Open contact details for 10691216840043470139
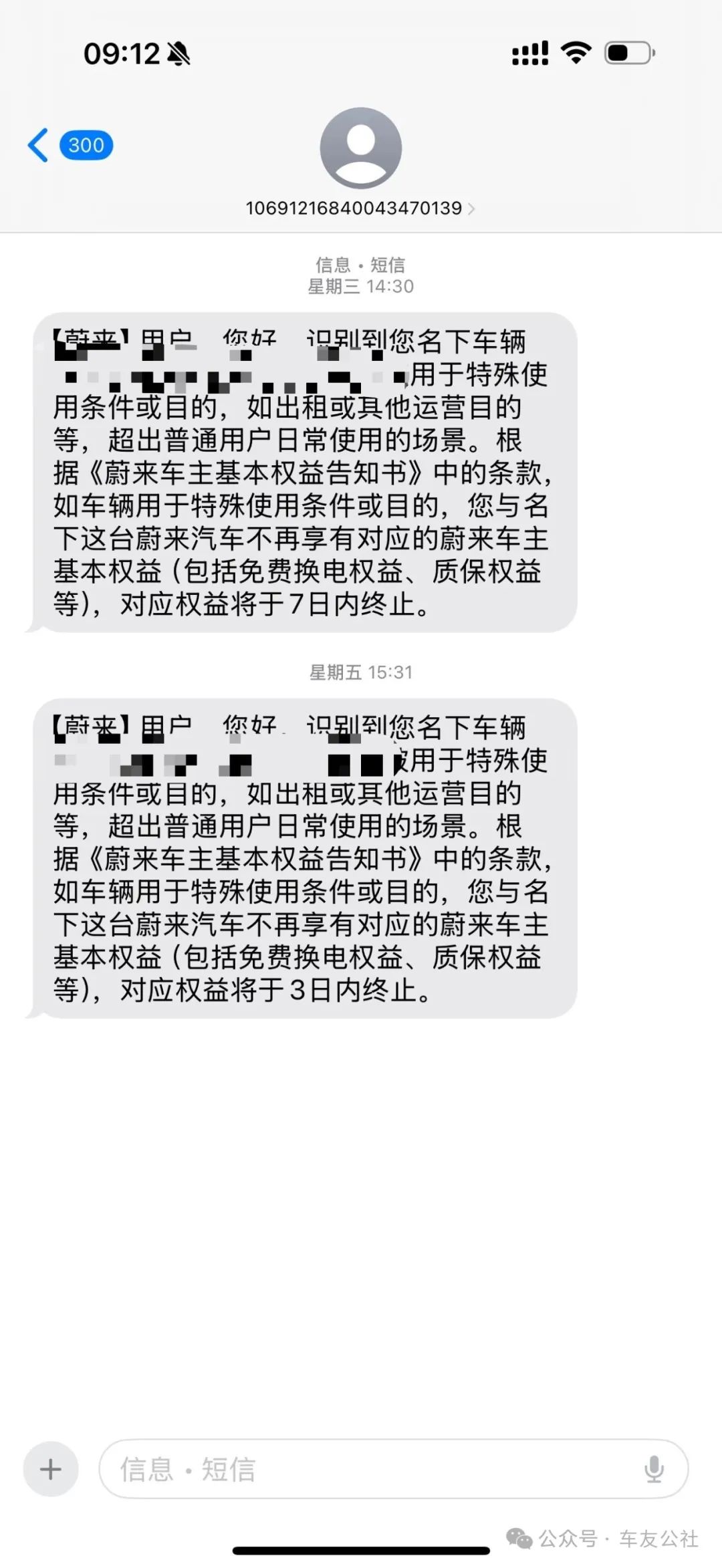This screenshot has height=1568, width=722. tap(360, 208)
